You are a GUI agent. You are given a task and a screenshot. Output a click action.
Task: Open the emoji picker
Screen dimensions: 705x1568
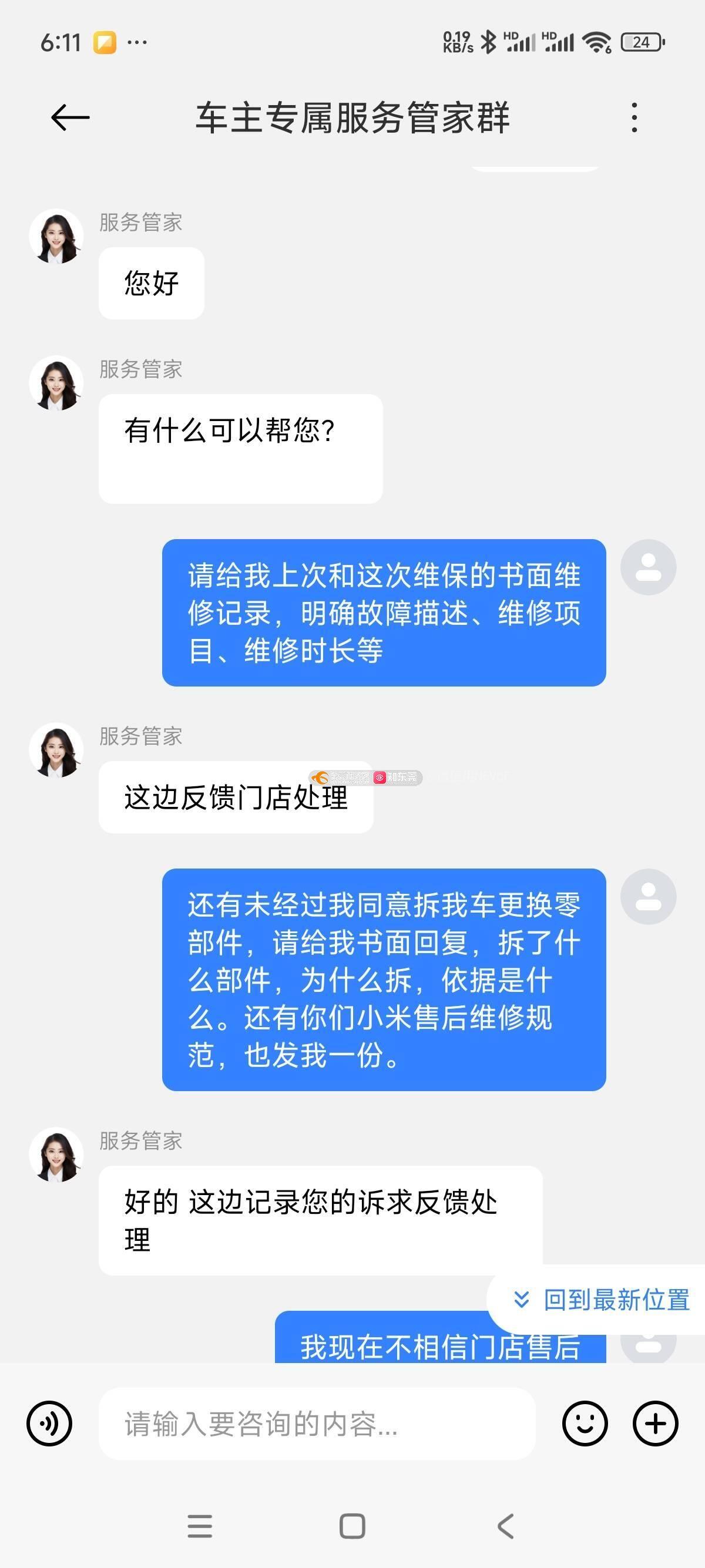click(585, 1424)
